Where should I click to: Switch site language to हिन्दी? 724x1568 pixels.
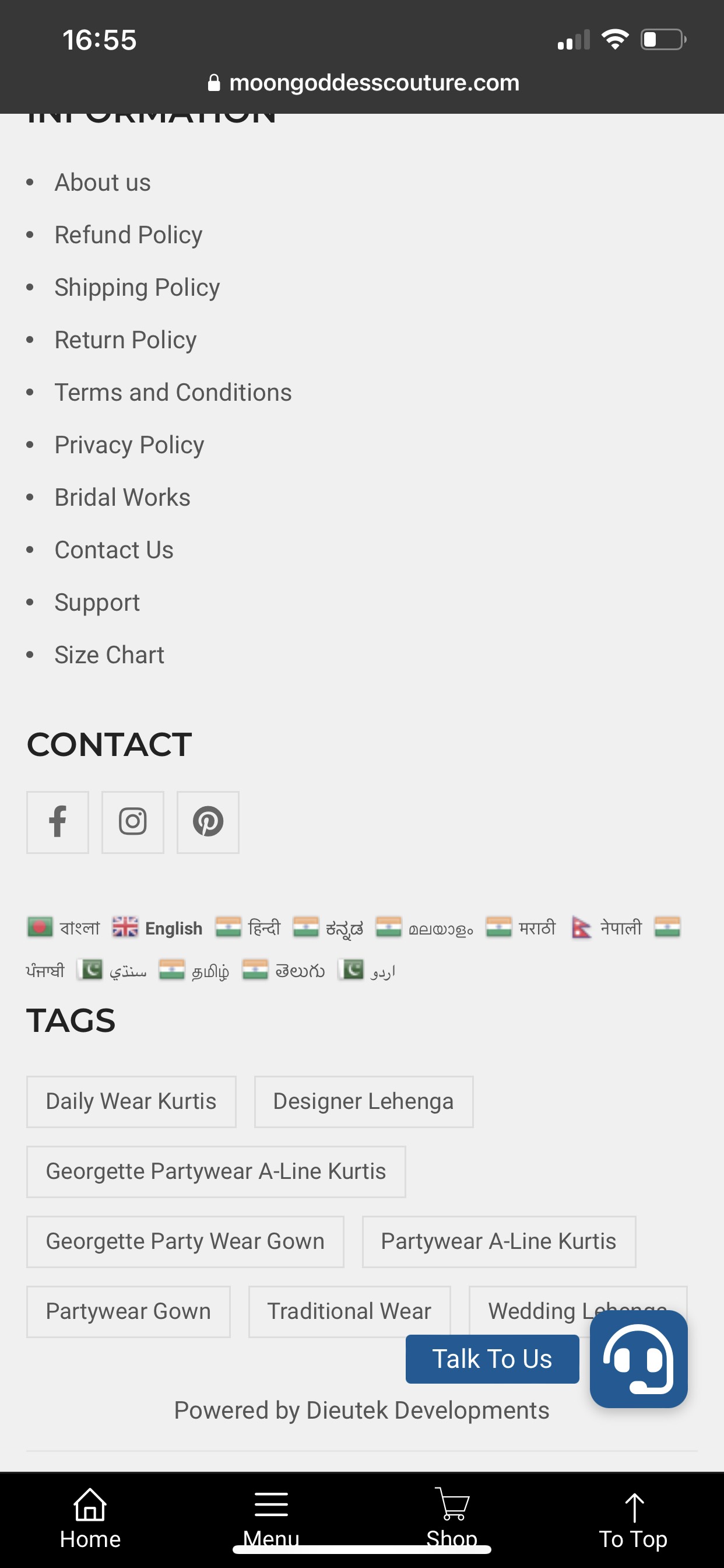248,928
